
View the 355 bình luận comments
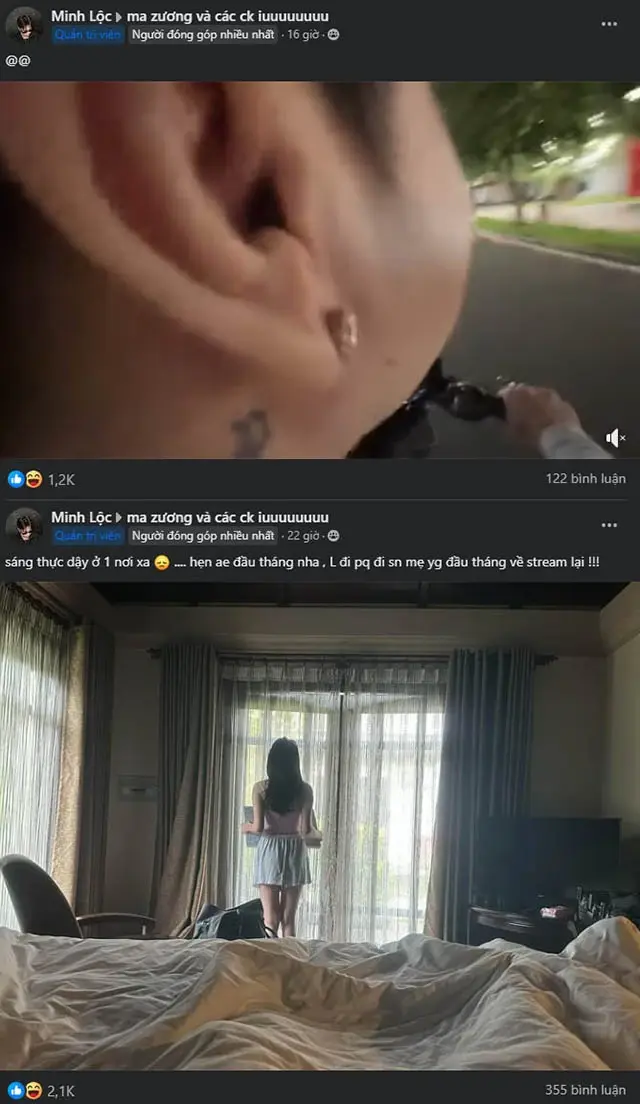(x=585, y=1089)
